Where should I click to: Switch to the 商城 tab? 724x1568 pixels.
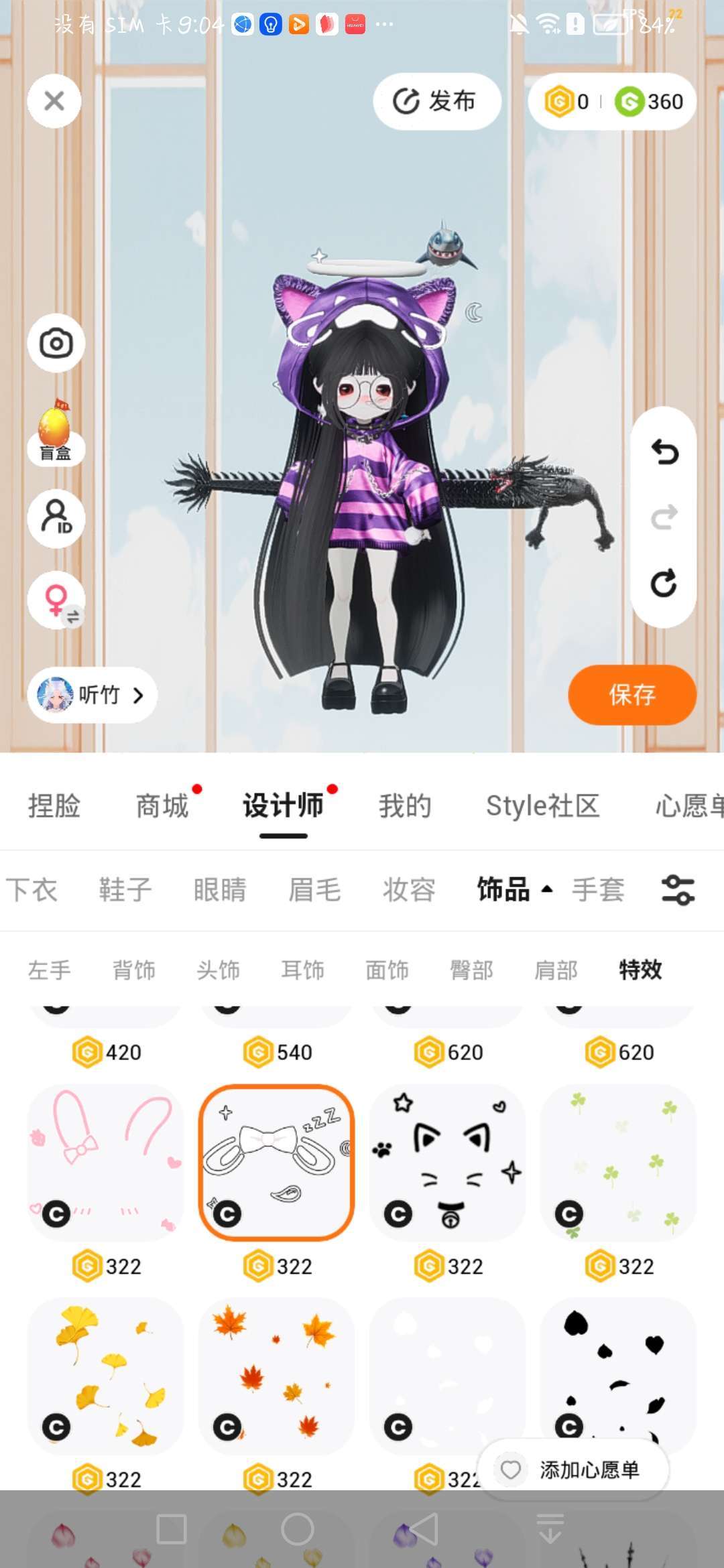point(162,805)
